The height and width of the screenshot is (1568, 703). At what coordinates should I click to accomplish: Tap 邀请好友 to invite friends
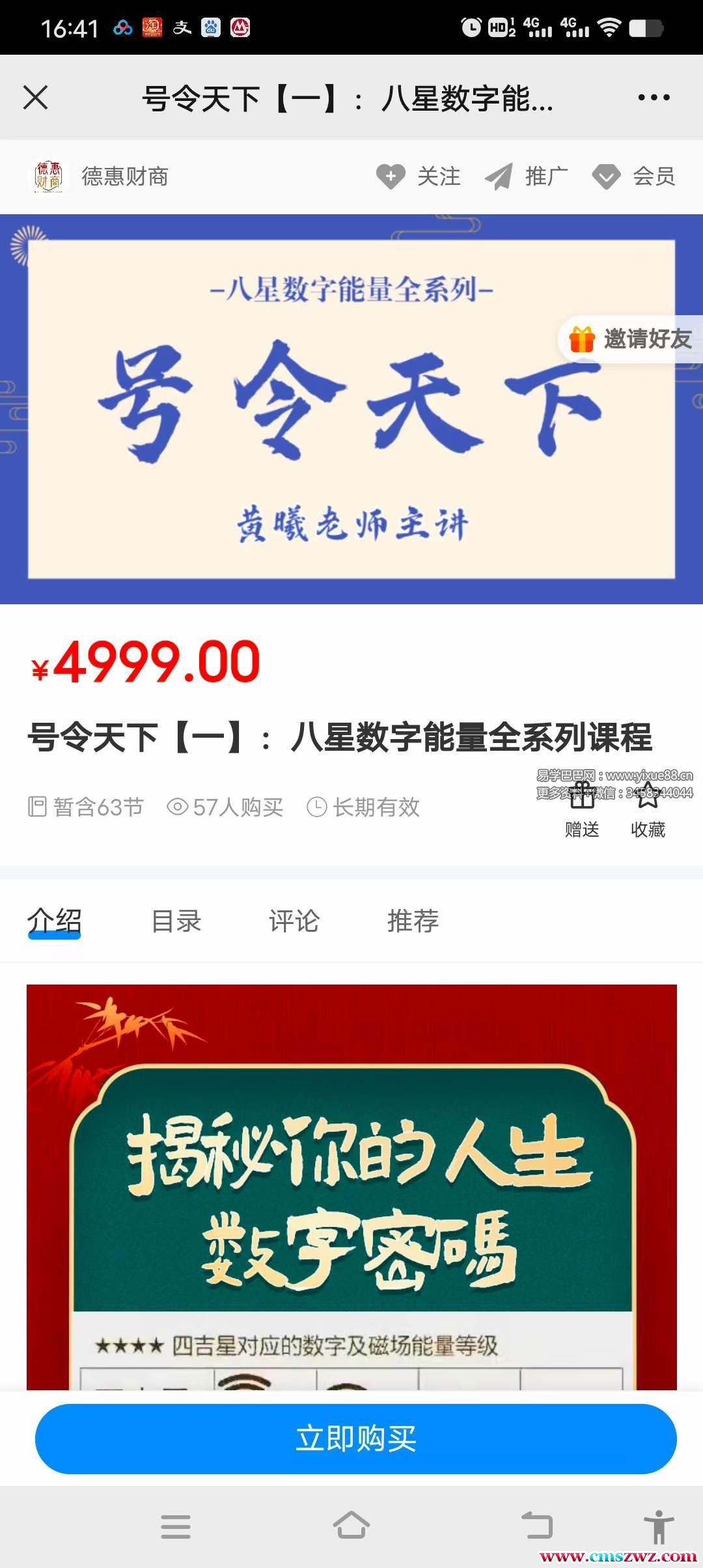click(630, 339)
